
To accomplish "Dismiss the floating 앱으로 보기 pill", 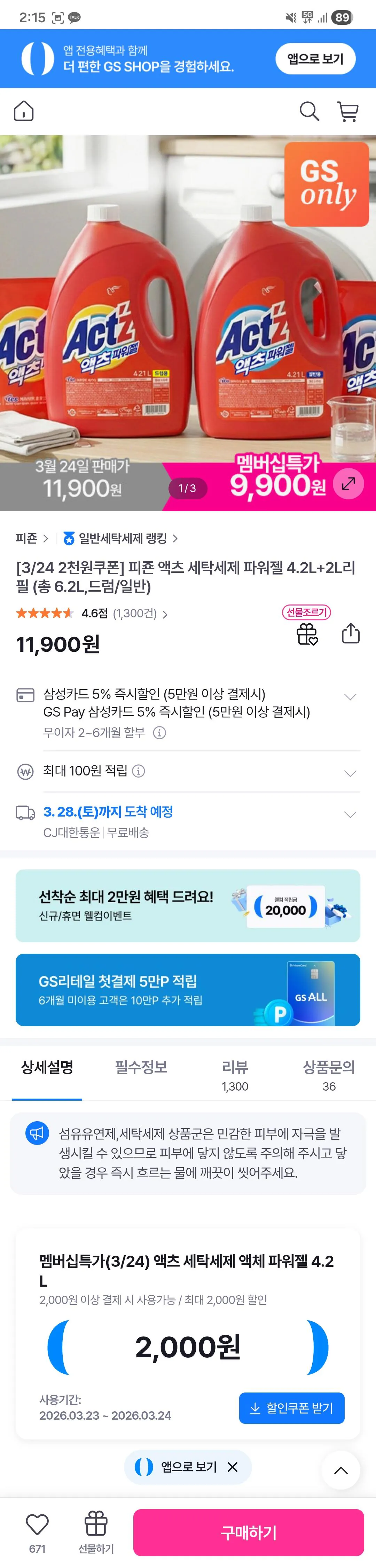I will (x=233, y=1467).
